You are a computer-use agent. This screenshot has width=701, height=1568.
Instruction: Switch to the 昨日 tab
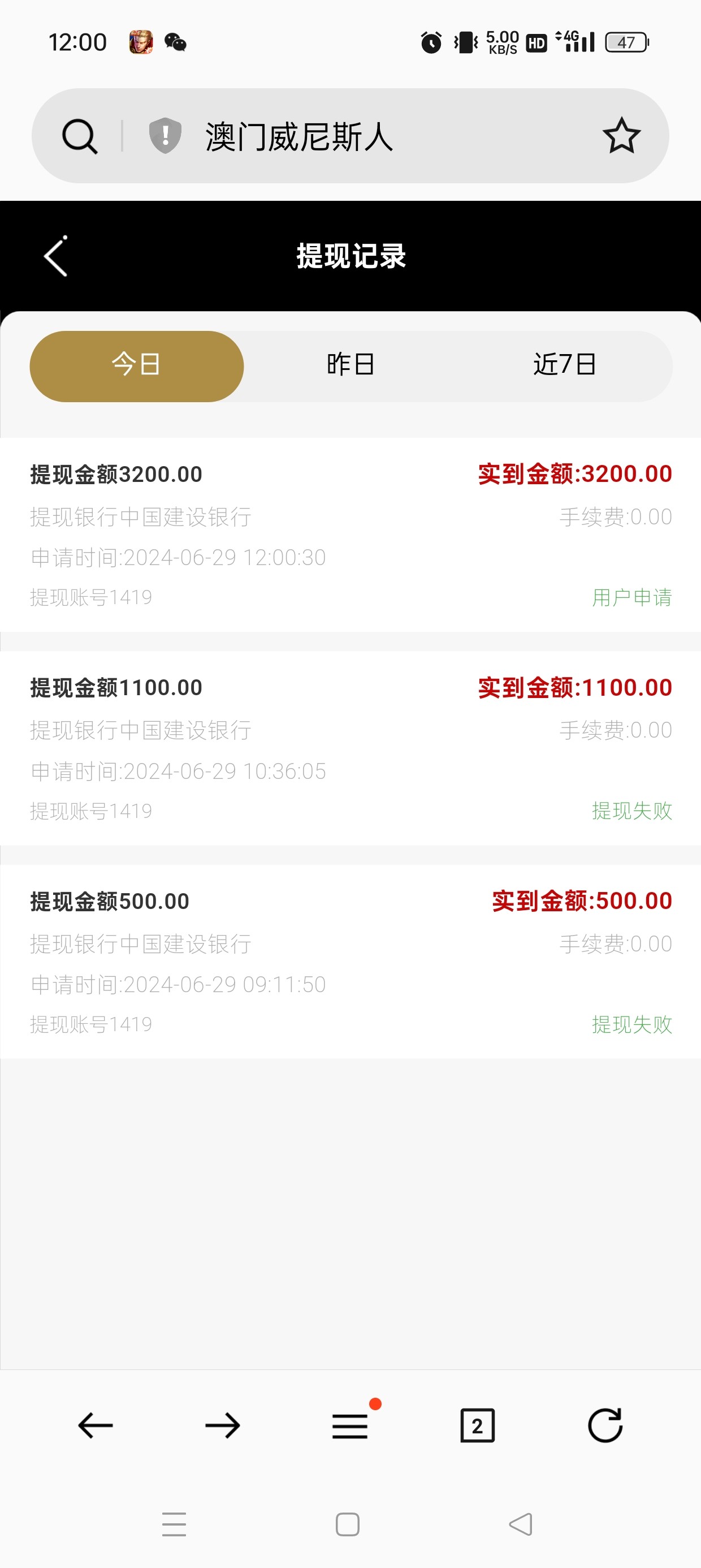pos(350,364)
